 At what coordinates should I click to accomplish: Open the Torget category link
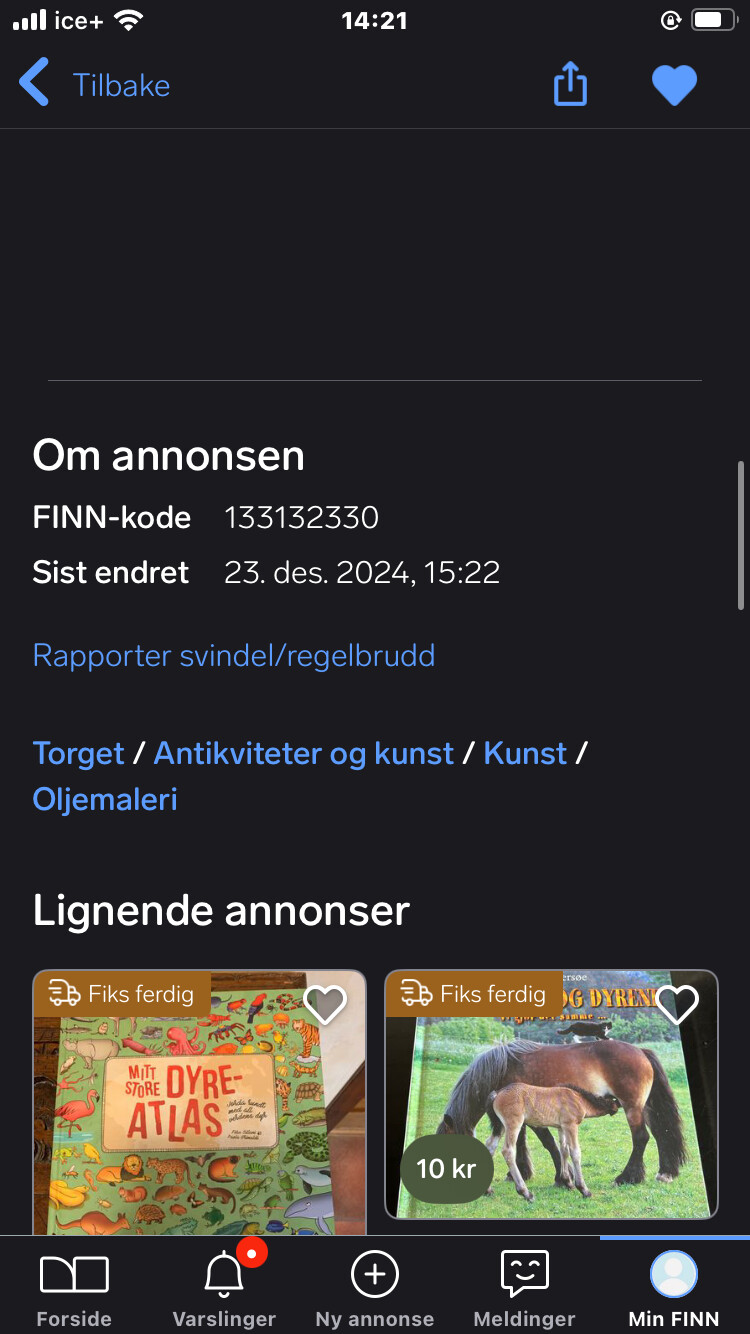[79, 753]
